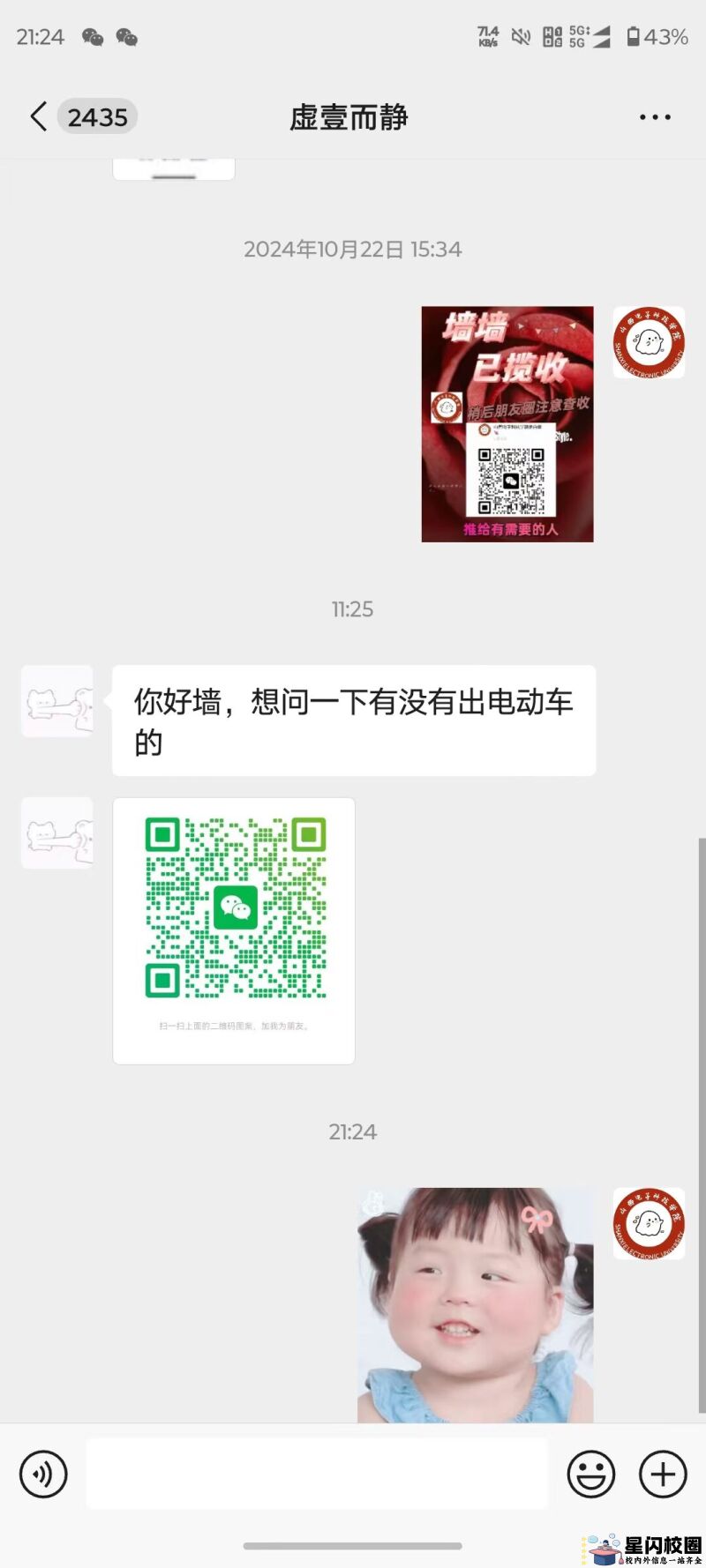Open the smiling child sticker image

[x=476, y=1303]
